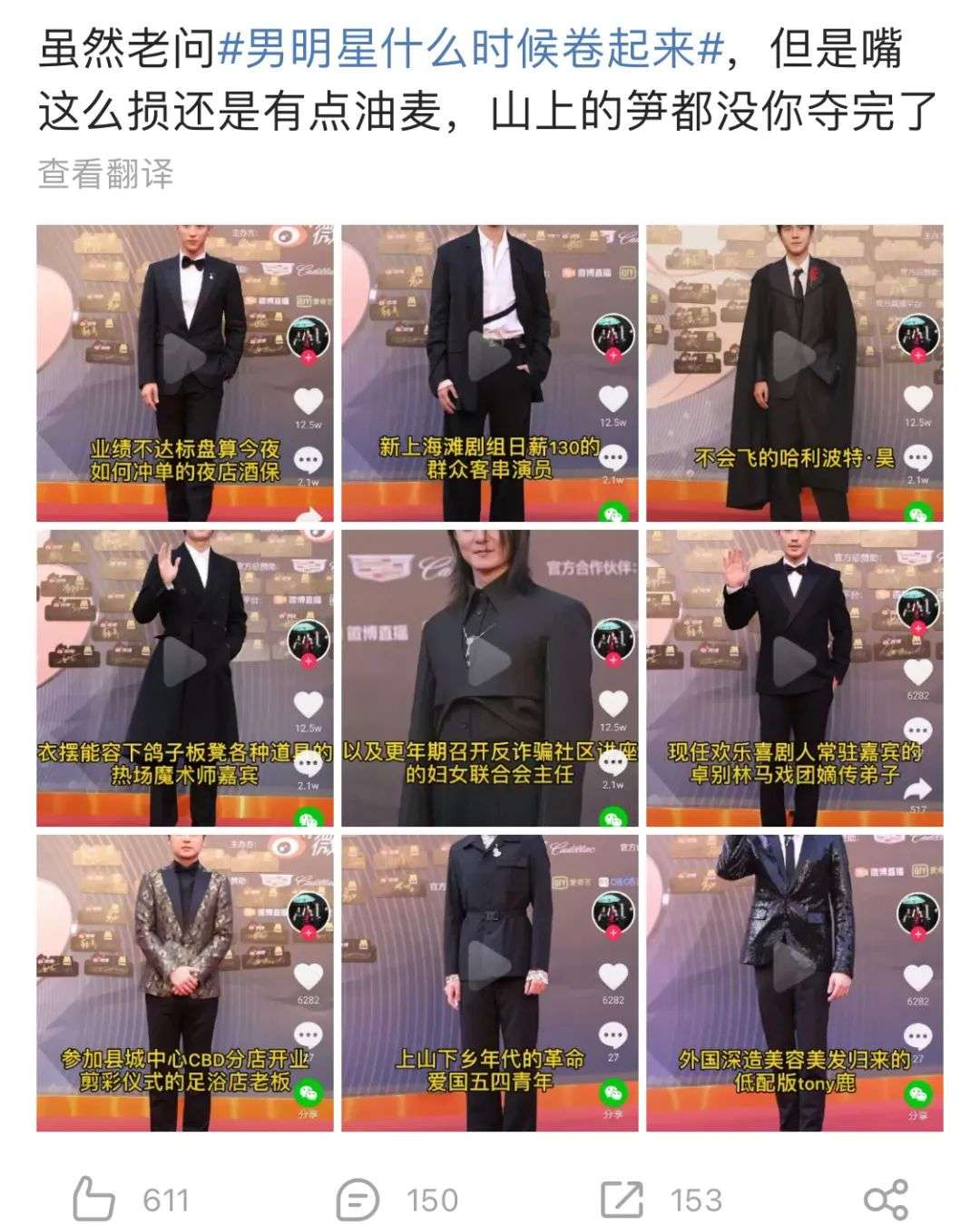Image resolution: width=980 pixels, height=1225 pixels.
Task: Open image captioned 夜店酒保
Action: coord(185,373)
